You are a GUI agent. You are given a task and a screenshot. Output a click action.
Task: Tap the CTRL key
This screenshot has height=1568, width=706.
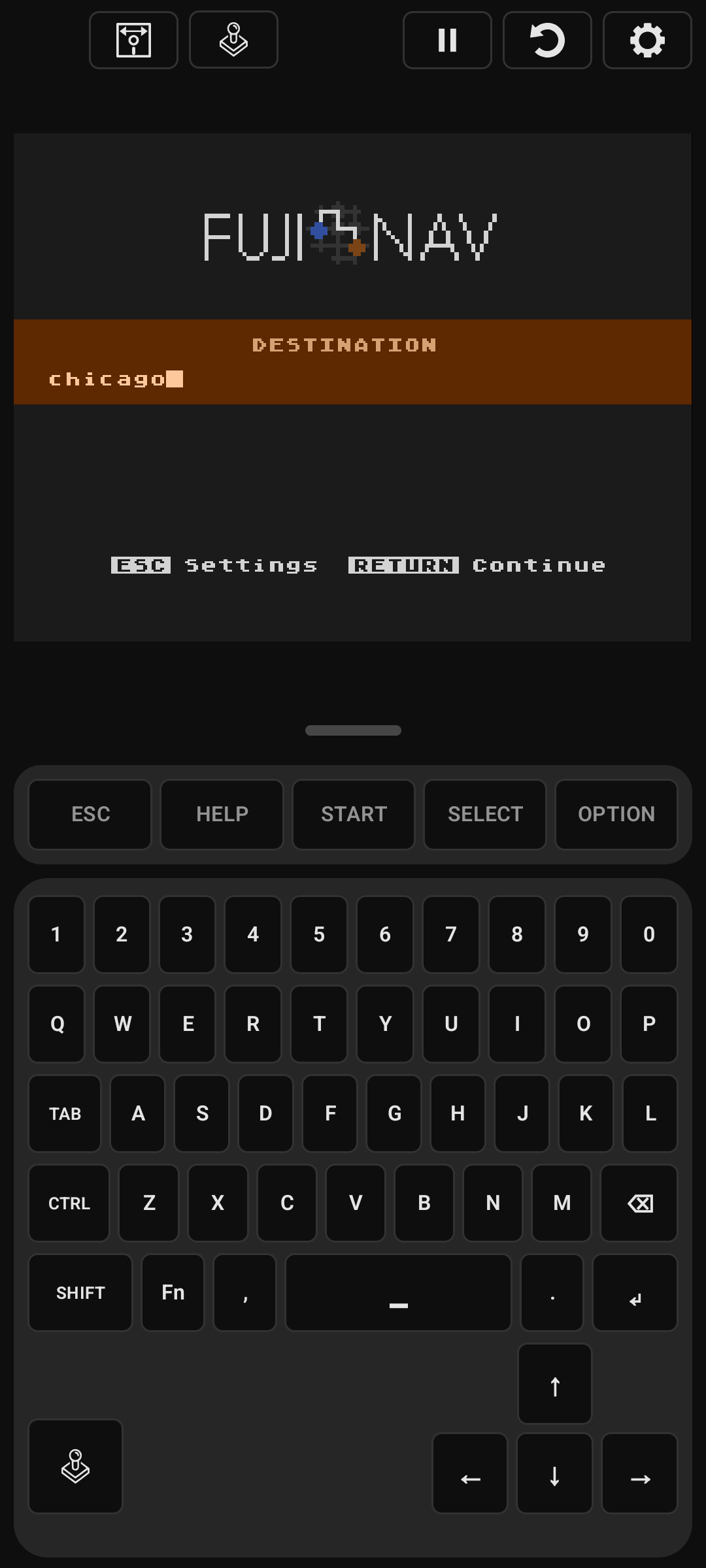(69, 1203)
